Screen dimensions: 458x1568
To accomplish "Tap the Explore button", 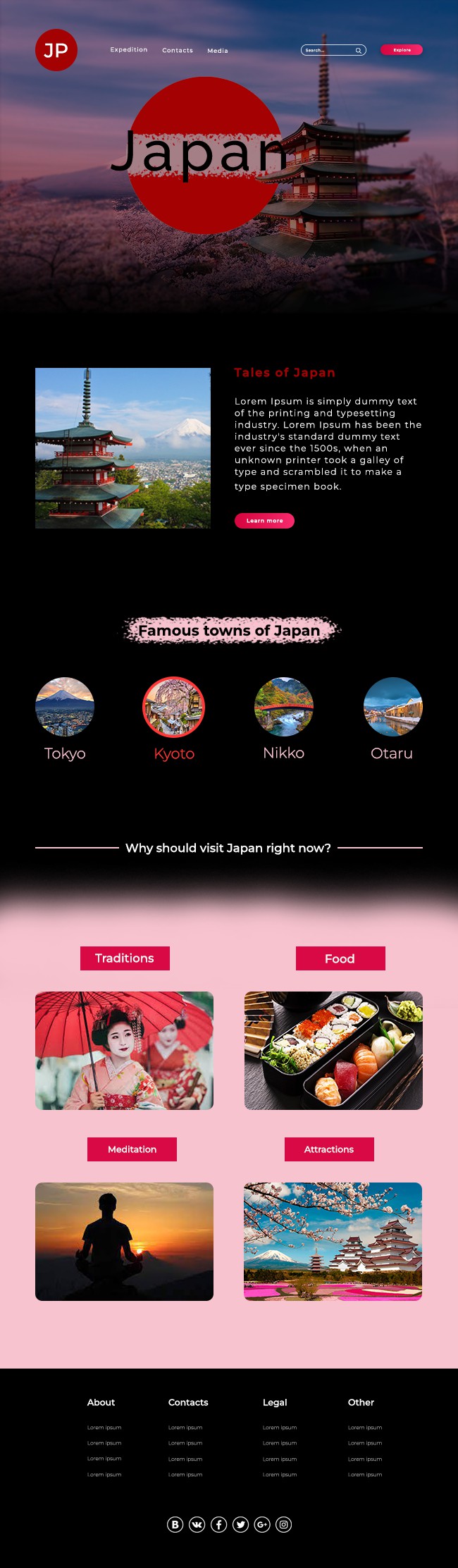I will [x=402, y=50].
